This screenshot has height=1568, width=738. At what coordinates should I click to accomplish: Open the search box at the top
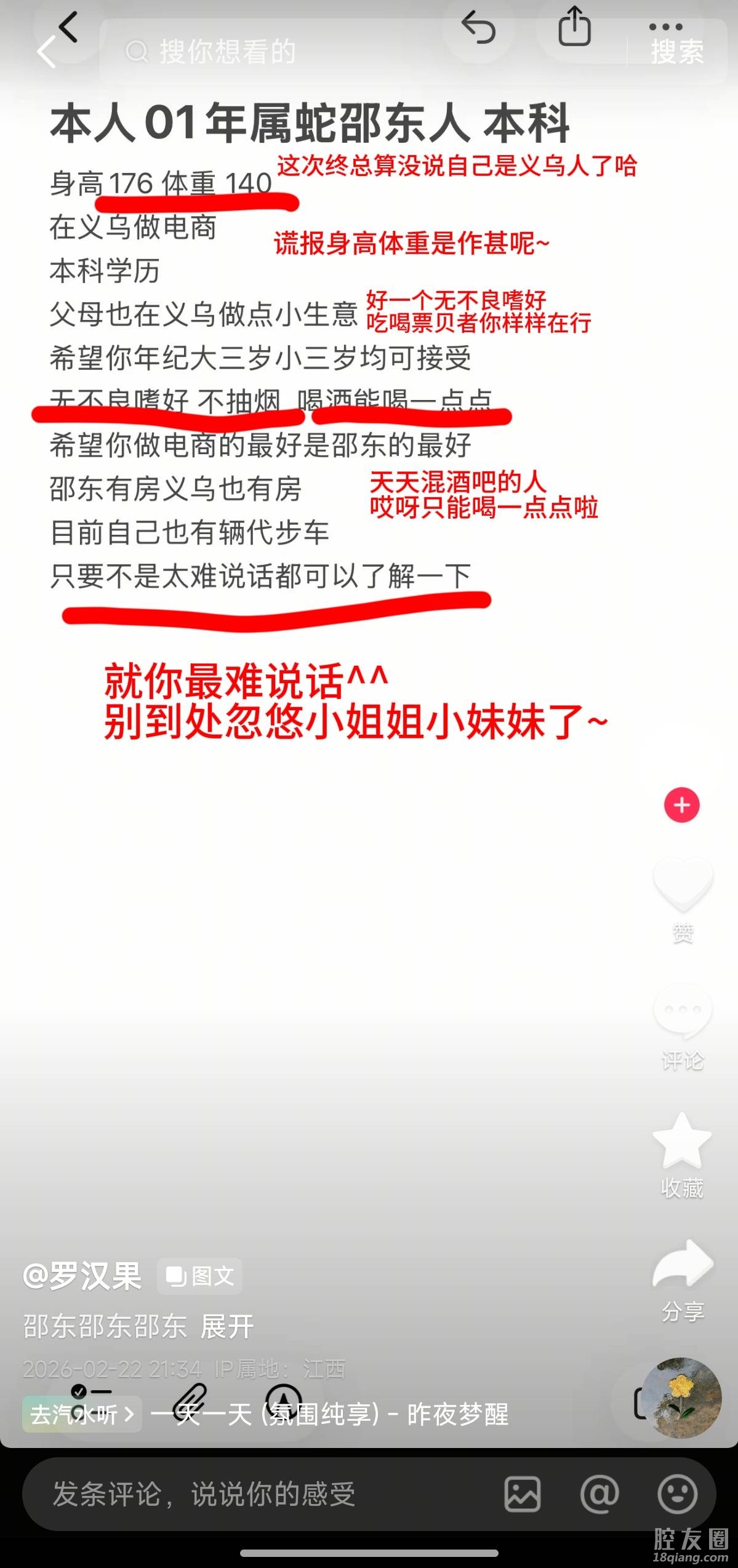(x=363, y=52)
